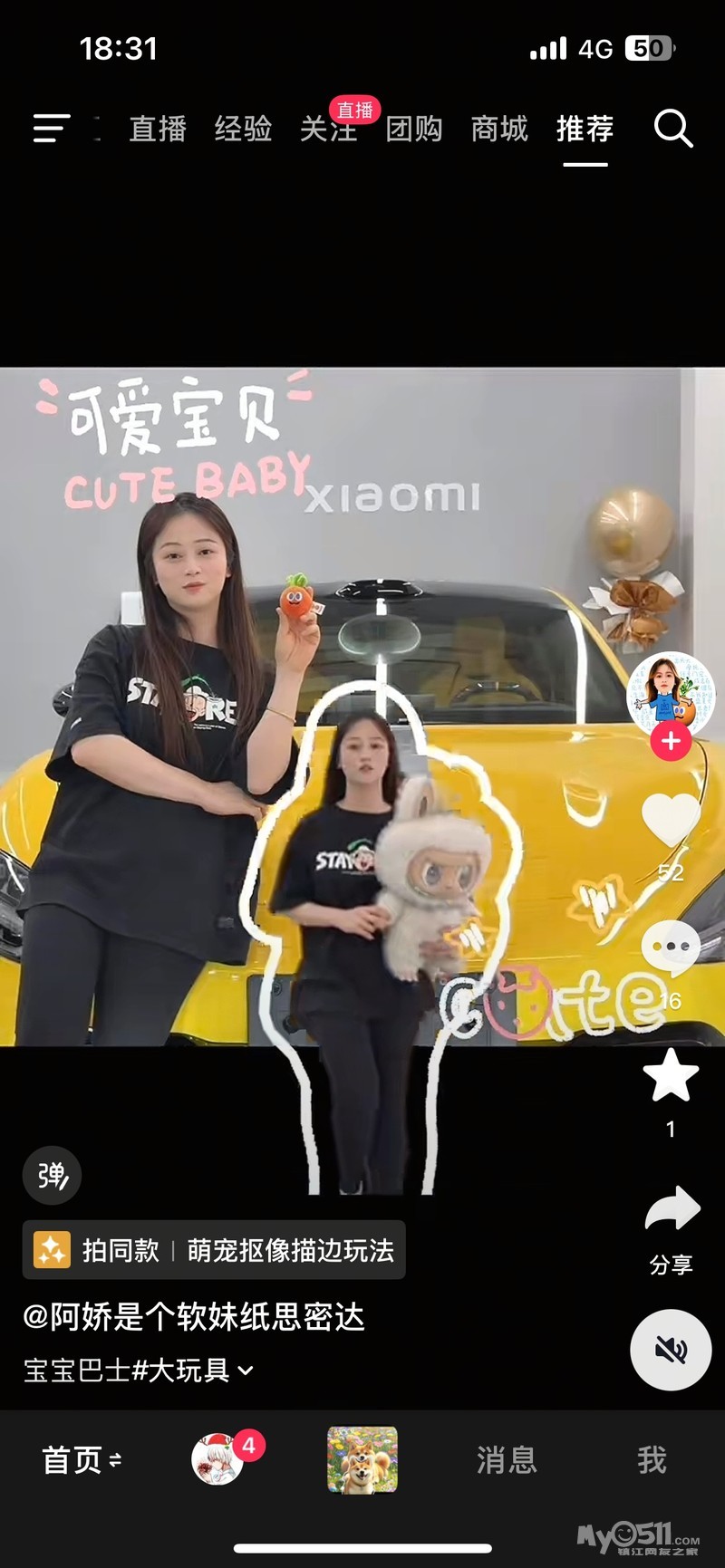This screenshot has width=725, height=1568.
Task: Toggle the 弹 danmaku button
Action: (53, 1176)
